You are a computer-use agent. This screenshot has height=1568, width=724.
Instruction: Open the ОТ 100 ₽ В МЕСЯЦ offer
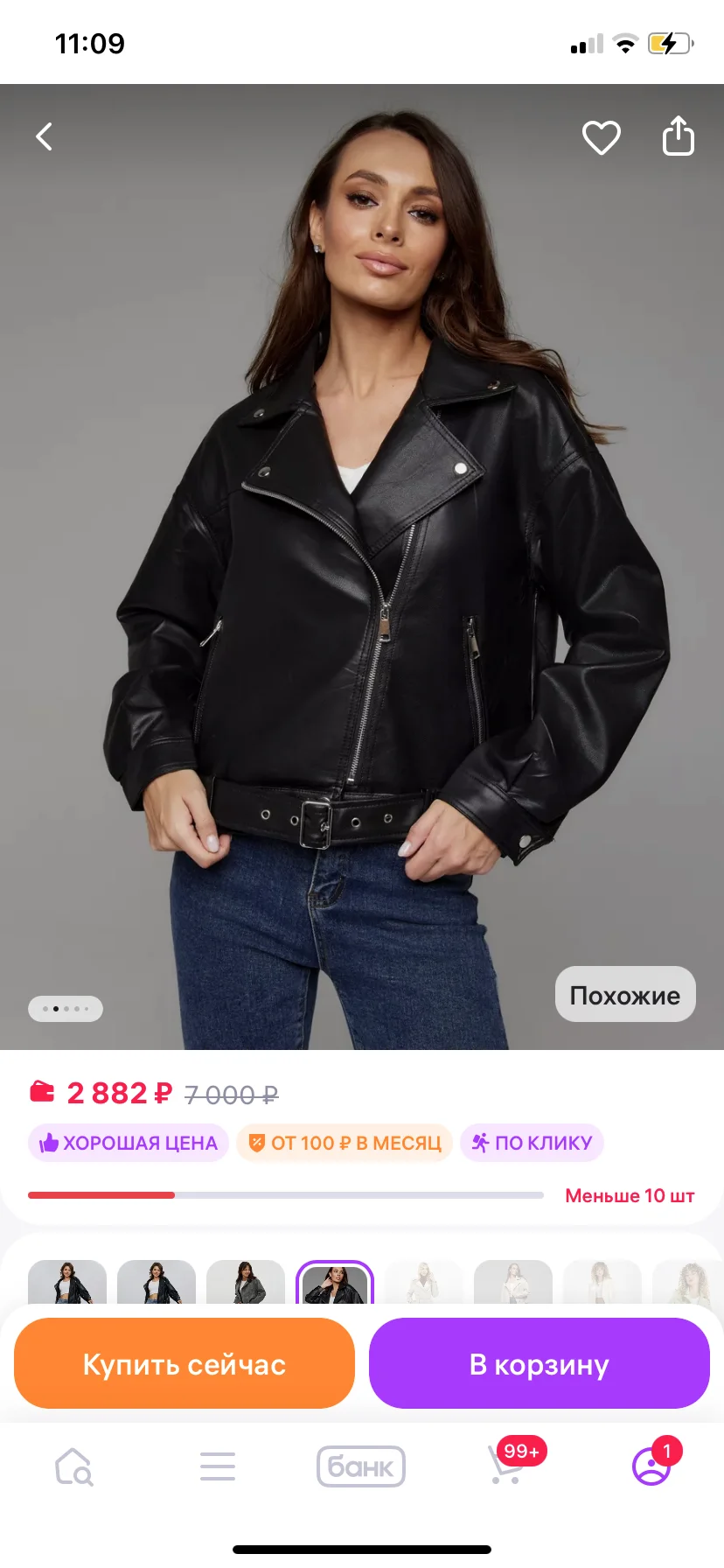(345, 1143)
